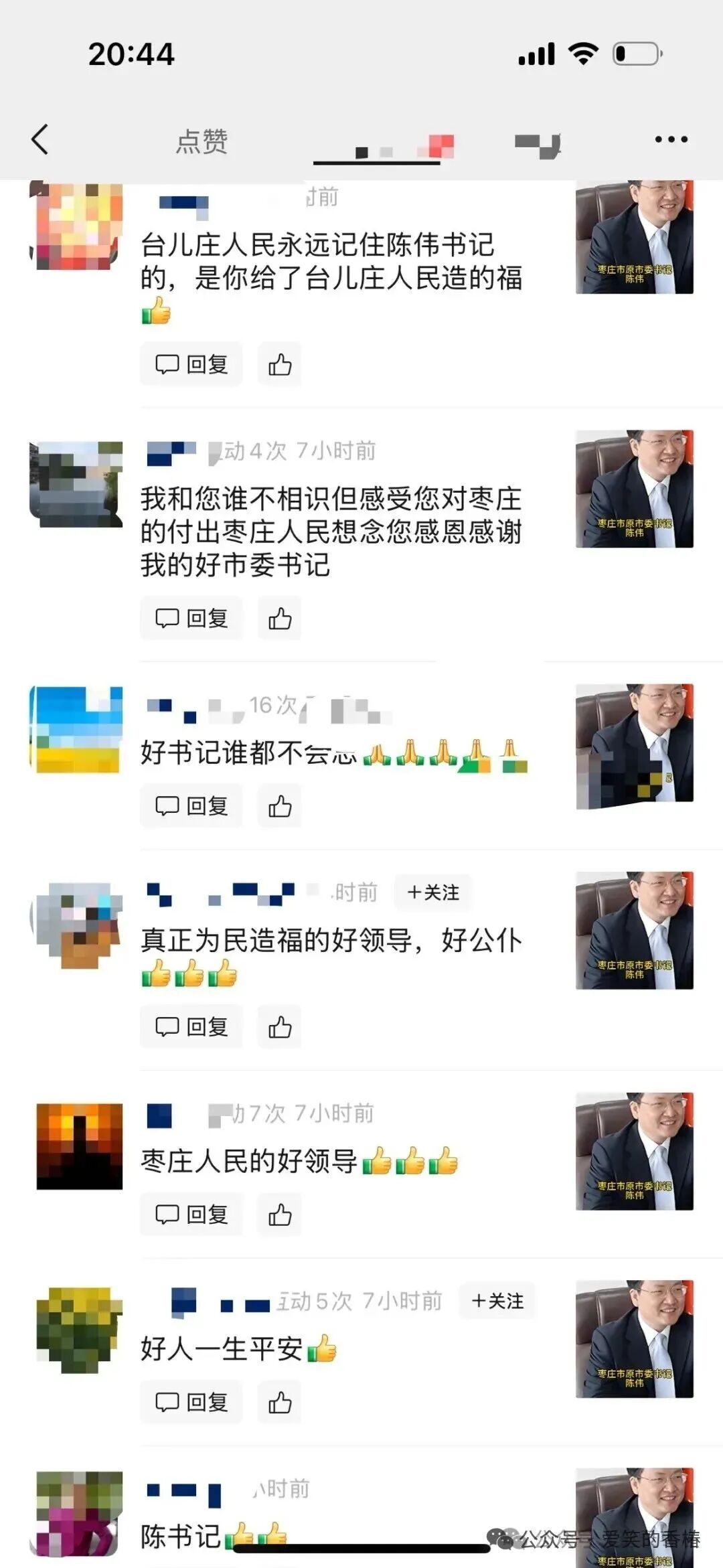
Task: Tap 回复 under "好人一生平安"
Action: (191, 1401)
